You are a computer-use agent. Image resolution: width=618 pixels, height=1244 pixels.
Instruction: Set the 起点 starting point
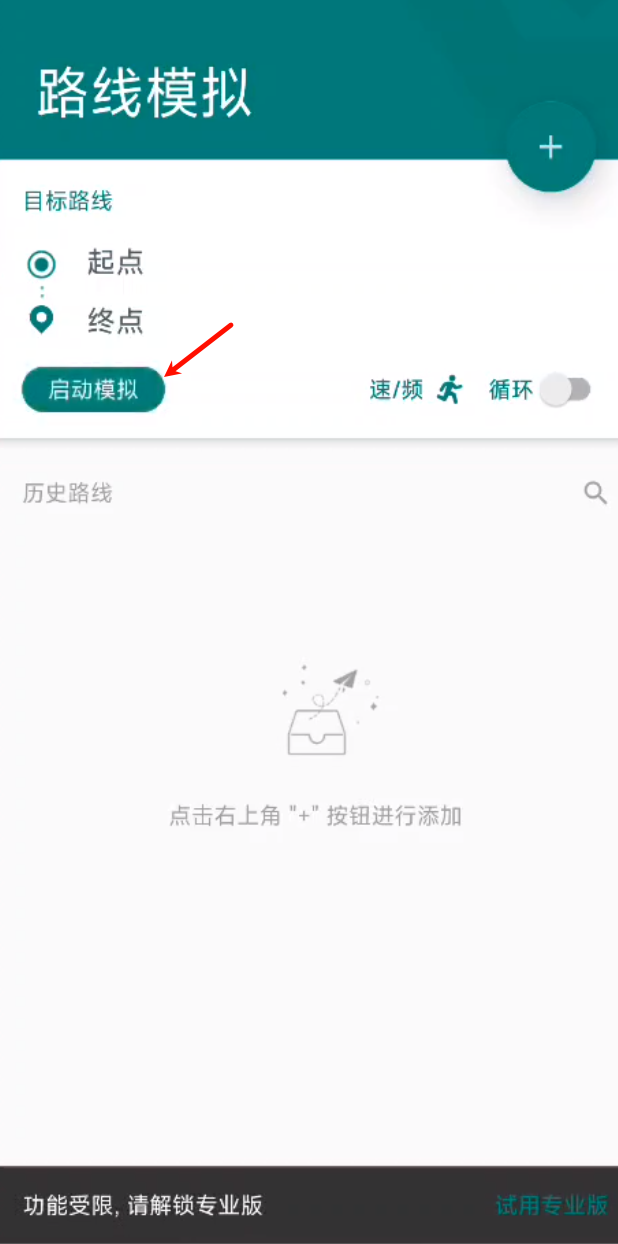pyautogui.click(x=114, y=263)
